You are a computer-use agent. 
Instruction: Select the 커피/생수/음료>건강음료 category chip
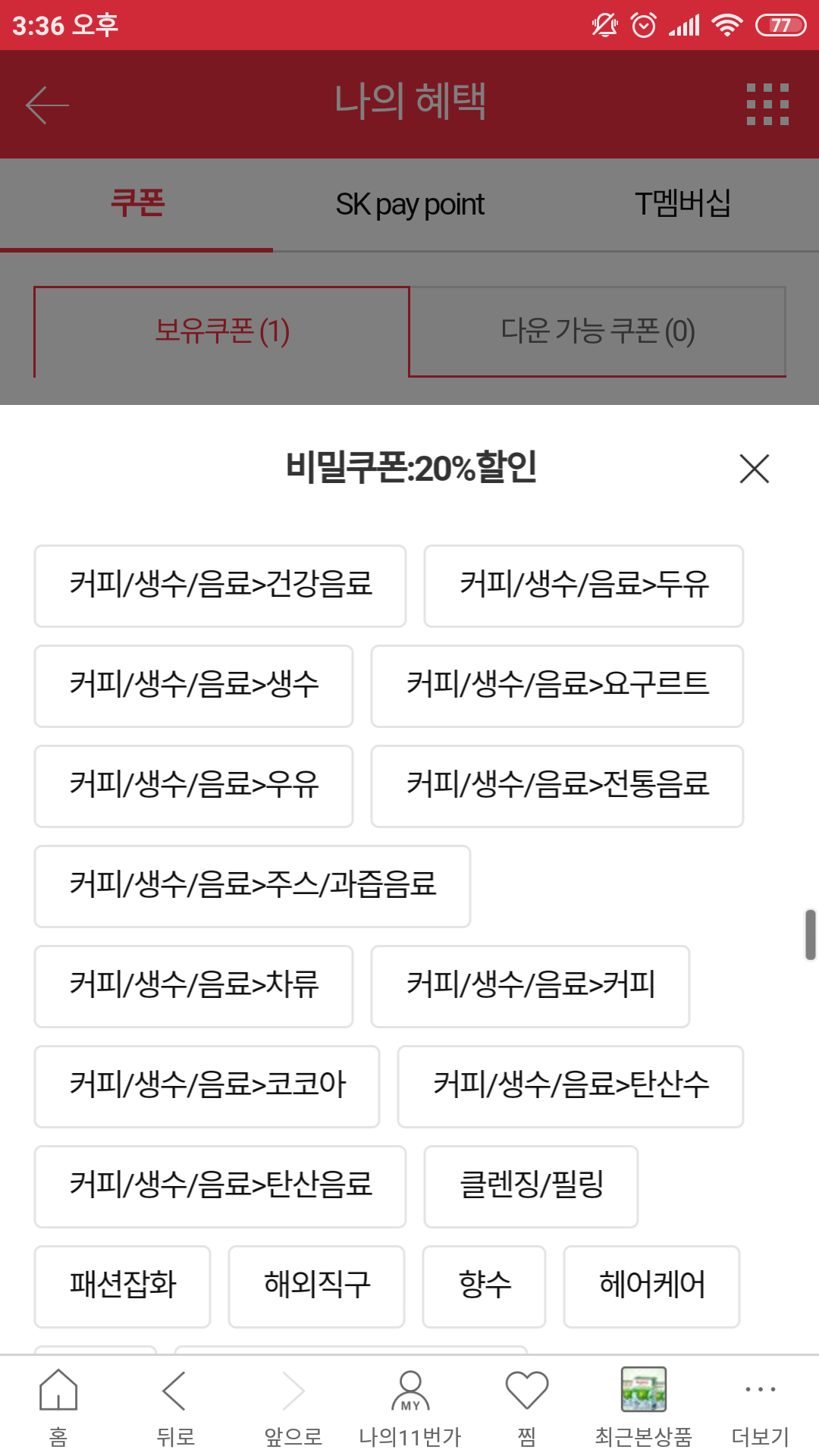(x=220, y=585)
